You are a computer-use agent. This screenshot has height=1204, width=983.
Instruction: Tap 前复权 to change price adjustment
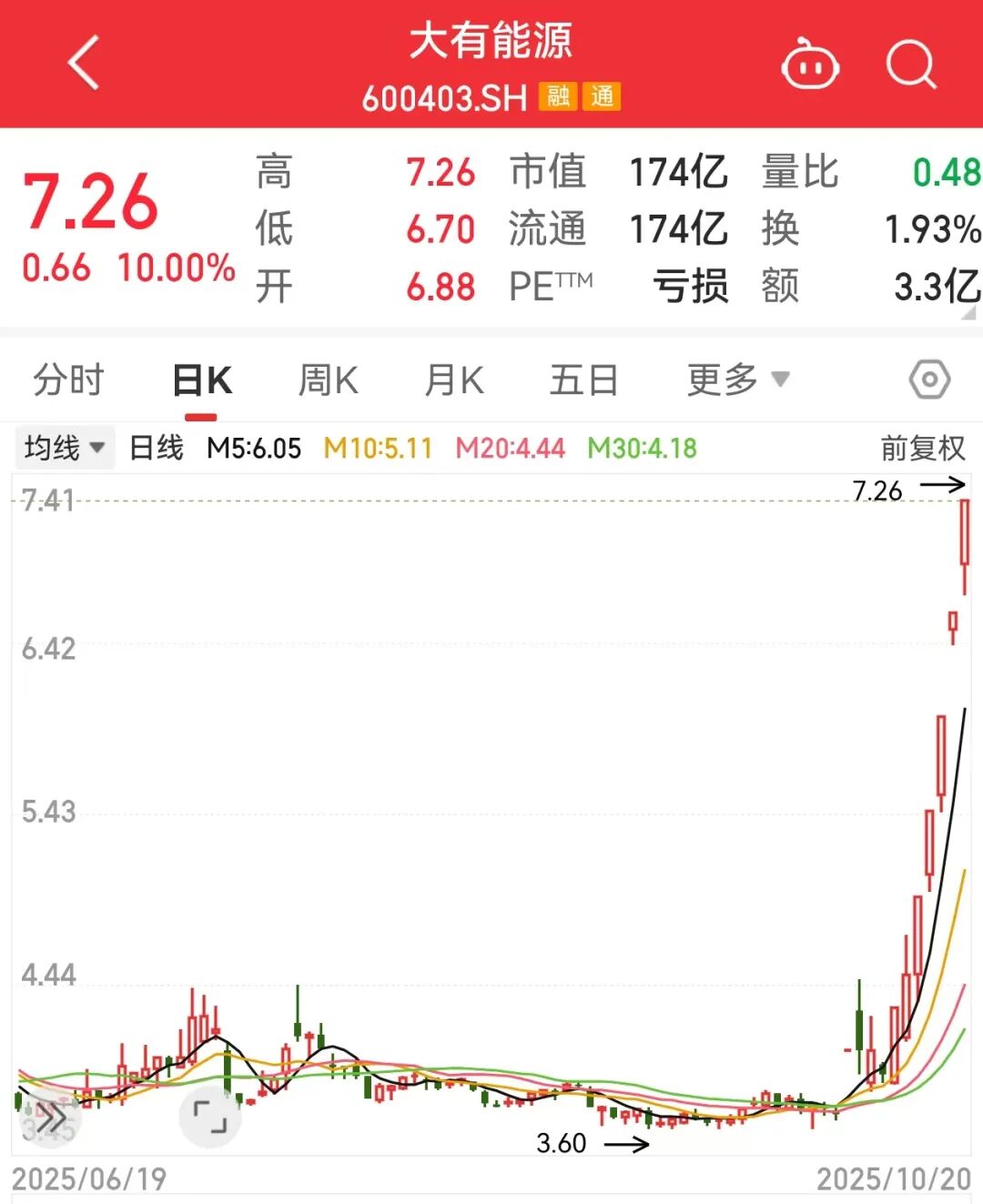[x=922, y=447]
